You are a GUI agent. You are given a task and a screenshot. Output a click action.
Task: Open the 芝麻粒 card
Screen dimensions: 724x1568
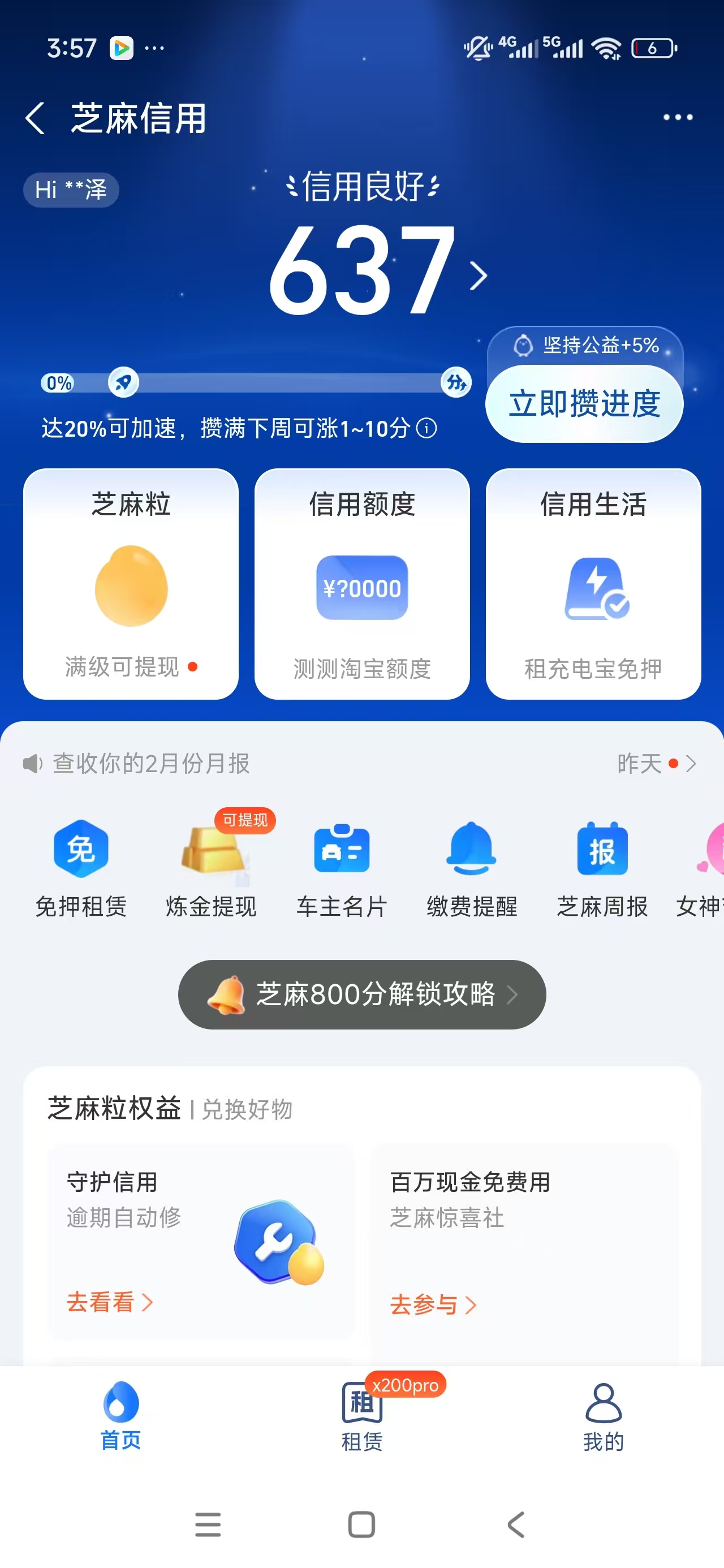pyautogui.click(x=131, y=583)
